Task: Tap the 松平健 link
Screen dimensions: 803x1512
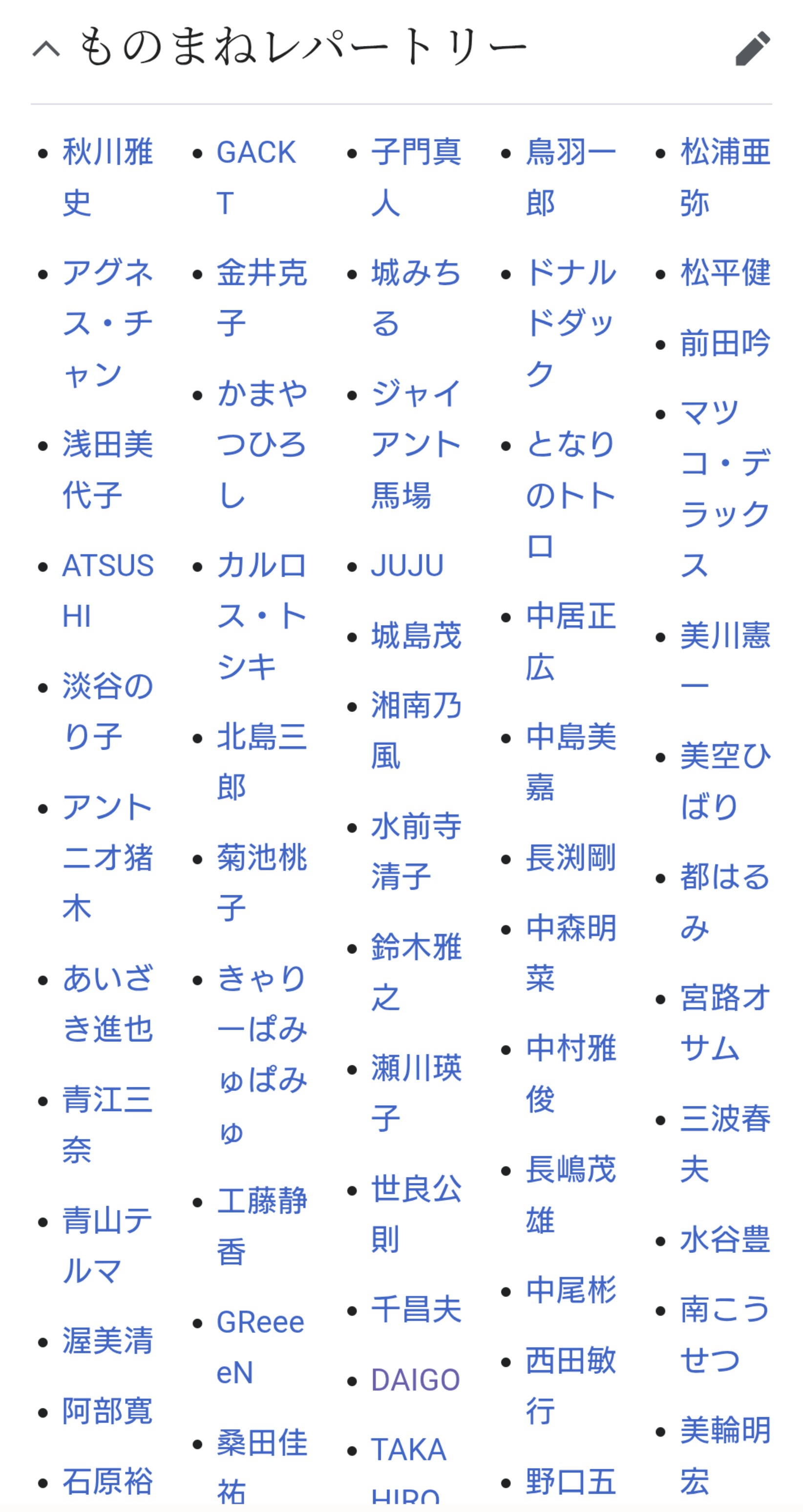Action: coord(725,274)
